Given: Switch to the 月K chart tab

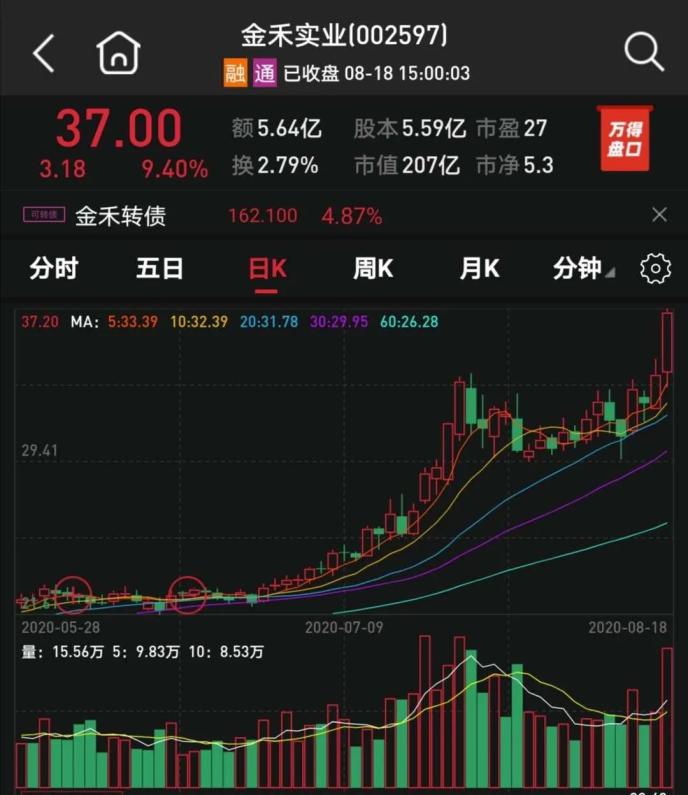Looking at the screenshot, I should point(479,268).
